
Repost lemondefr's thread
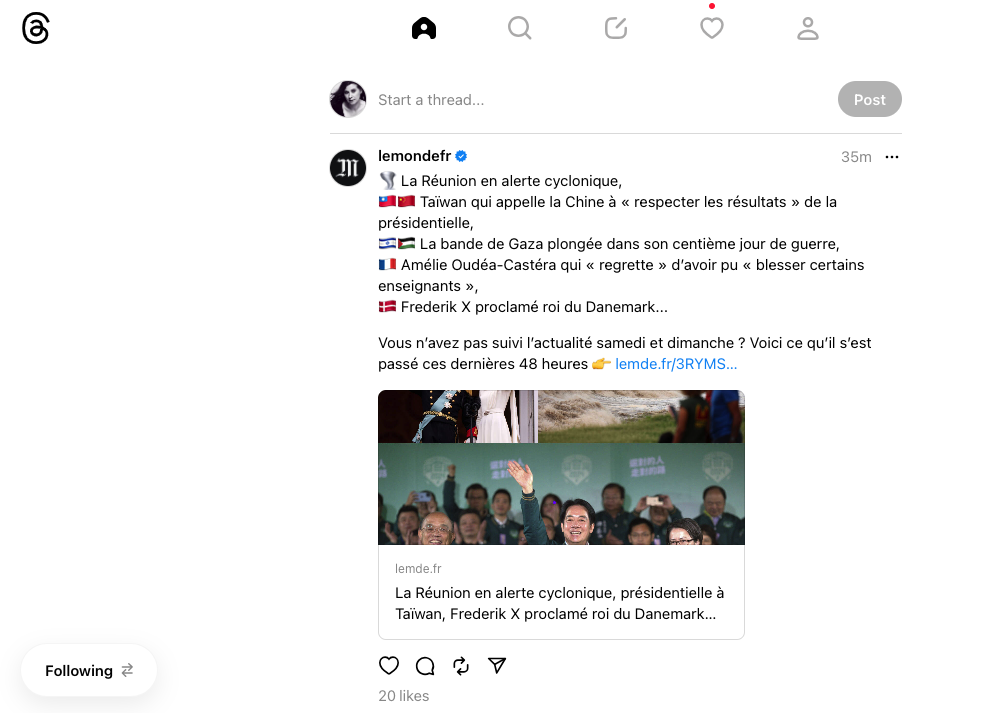click(461, 666)
